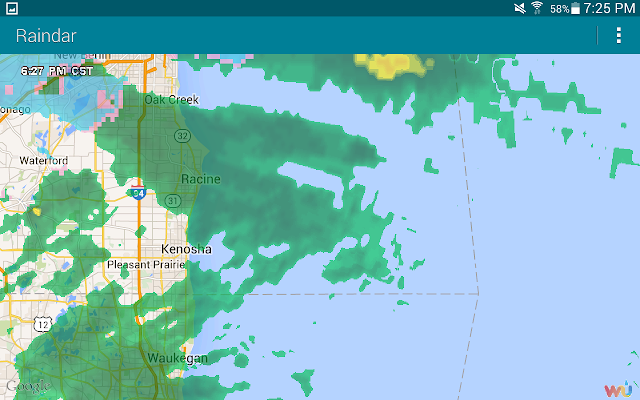Screen dimensions: 640x400
Task: Open the overflow menu
Action: tap(619, 36)
